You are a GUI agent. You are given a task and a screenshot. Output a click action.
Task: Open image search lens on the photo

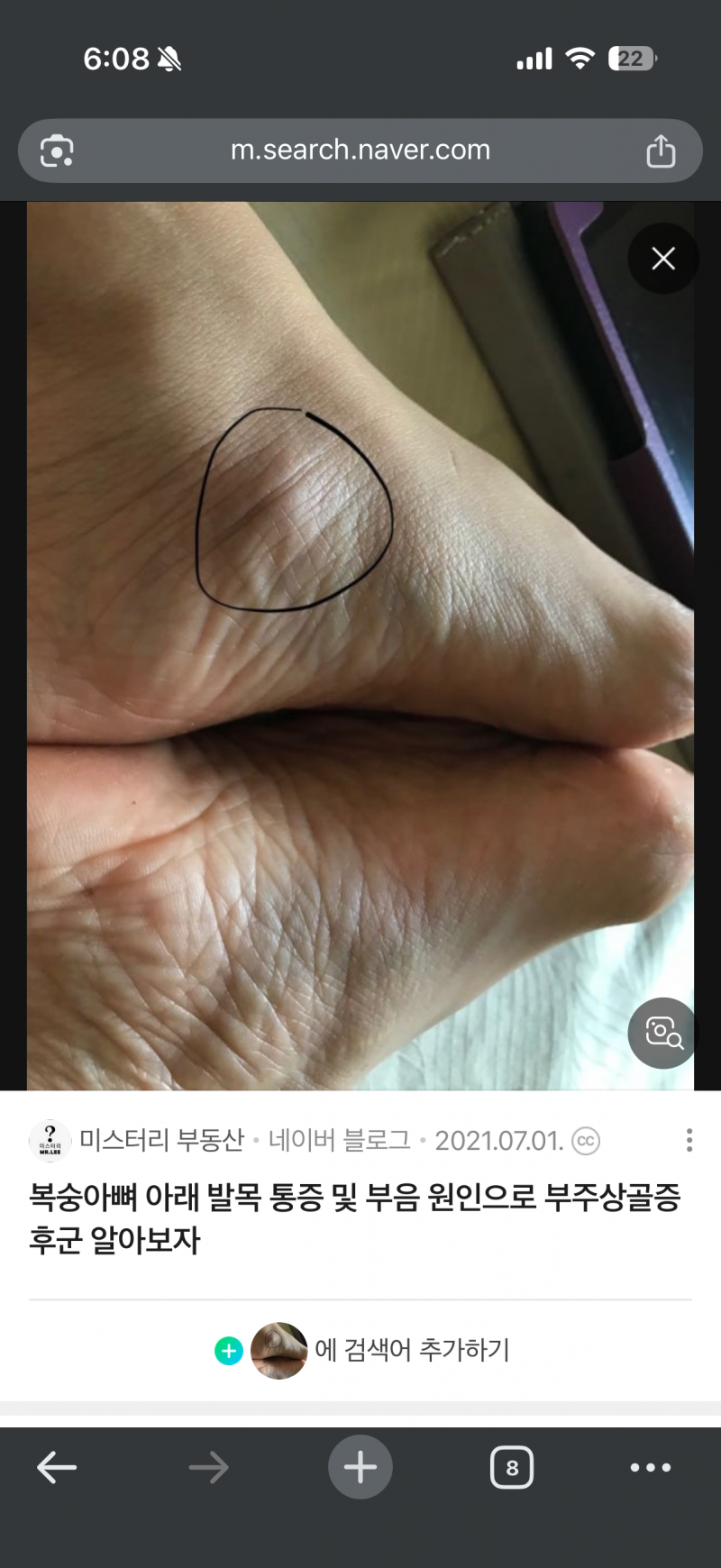pyautogui.click(x=661, y=1034)
